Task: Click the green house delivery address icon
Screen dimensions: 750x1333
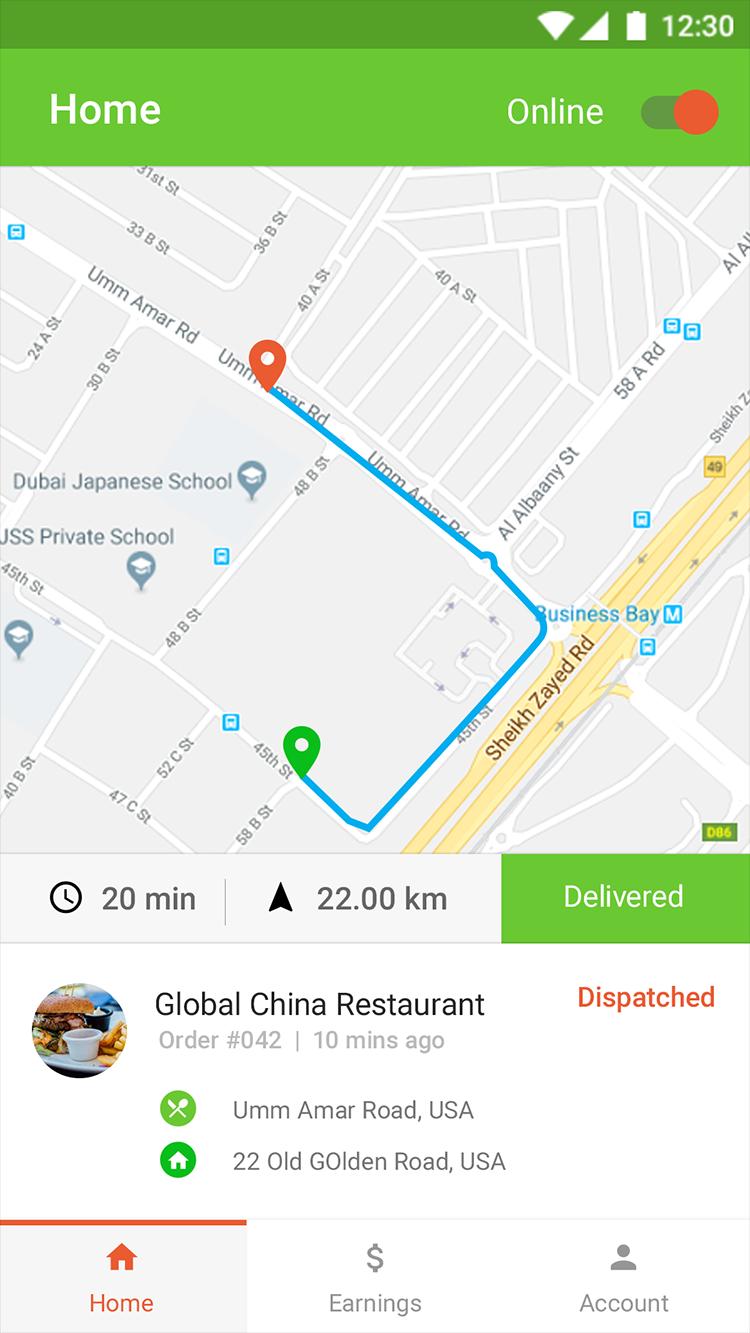Action: tap(178, 1162)
